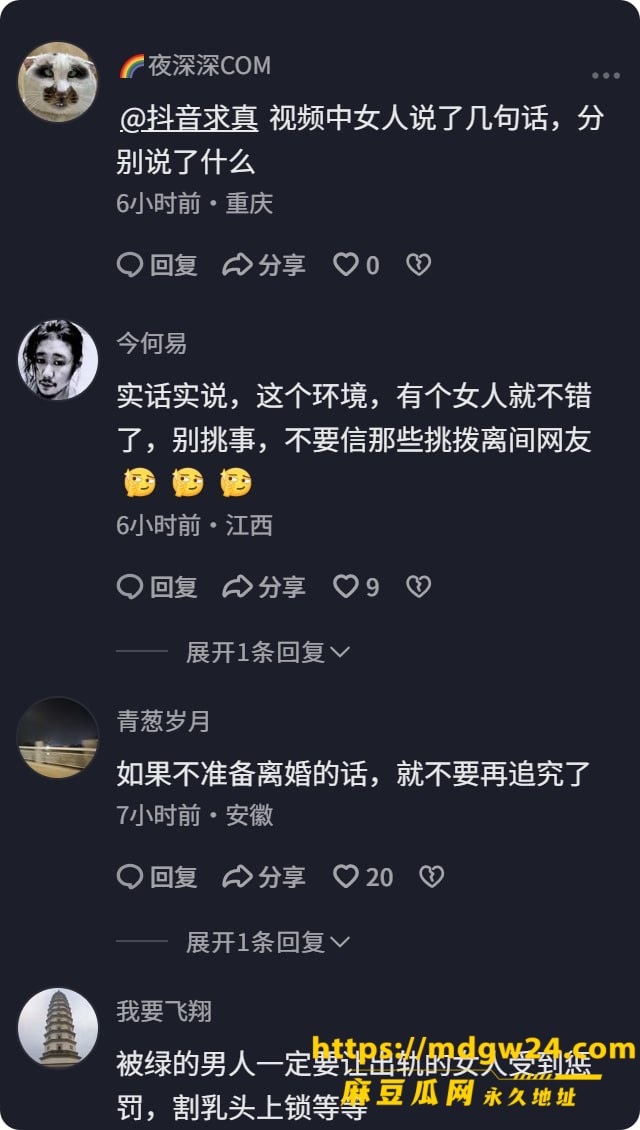Share 夜深深COM's comment

[x=264, y=265]
